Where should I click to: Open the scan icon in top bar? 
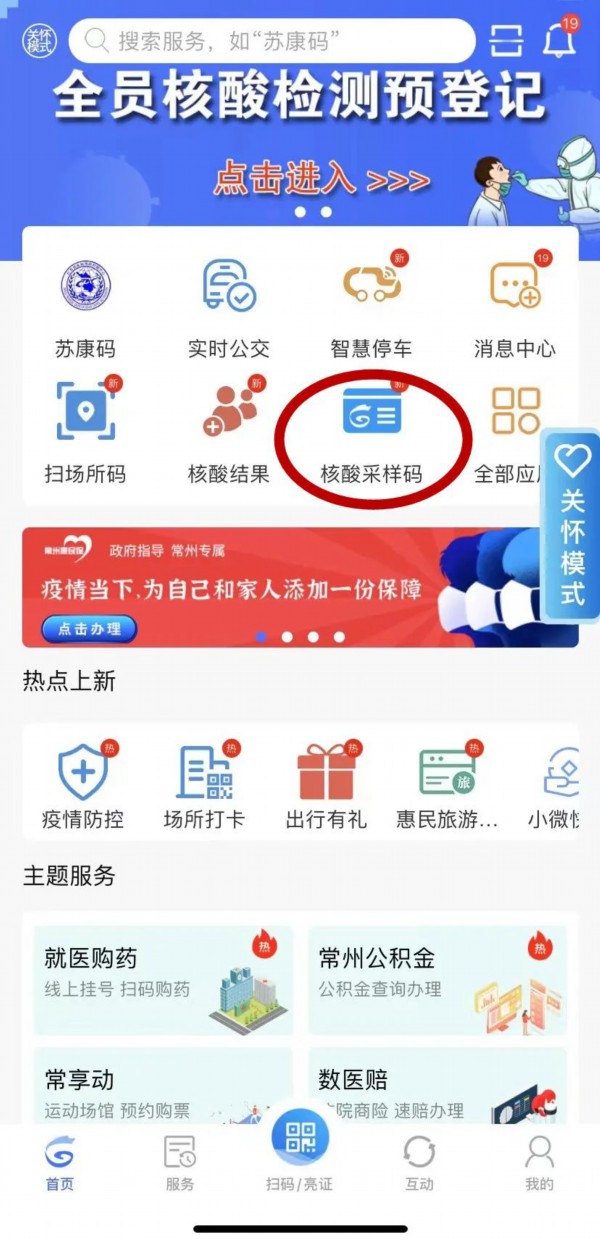pos(507,41)
